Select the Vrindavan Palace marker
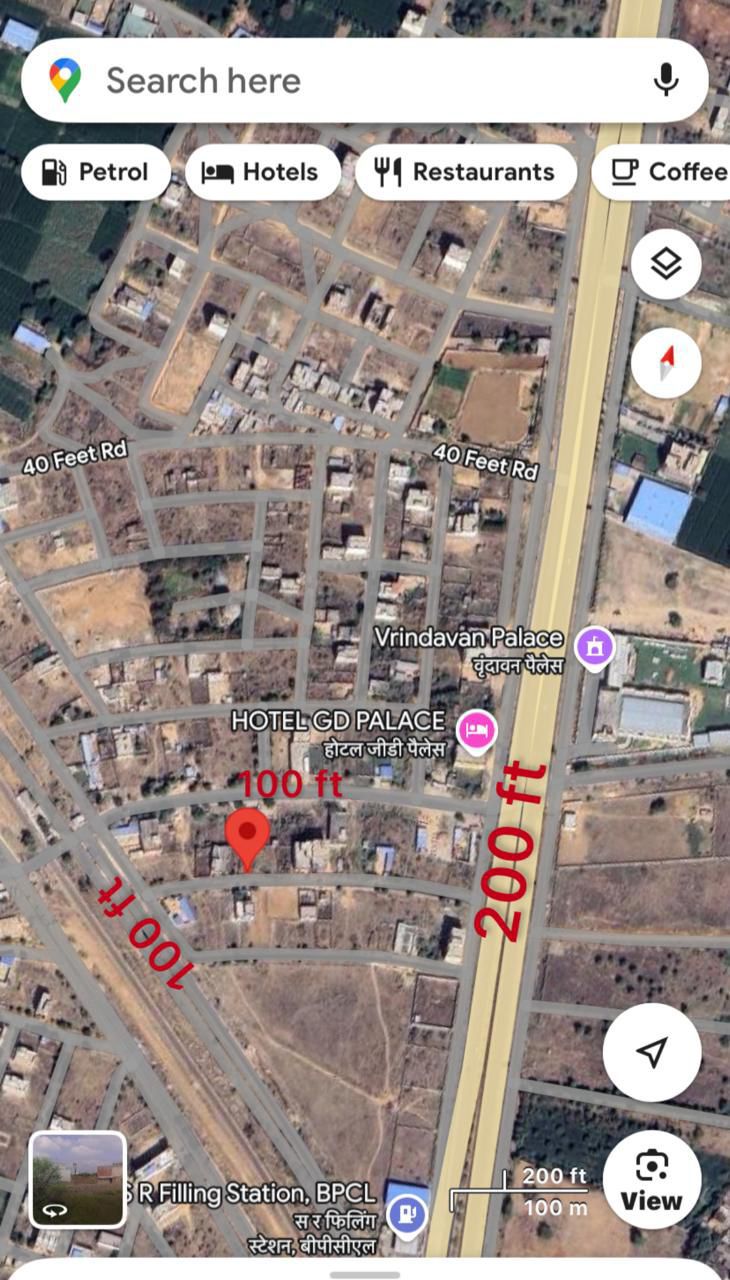 pos(594,647)
